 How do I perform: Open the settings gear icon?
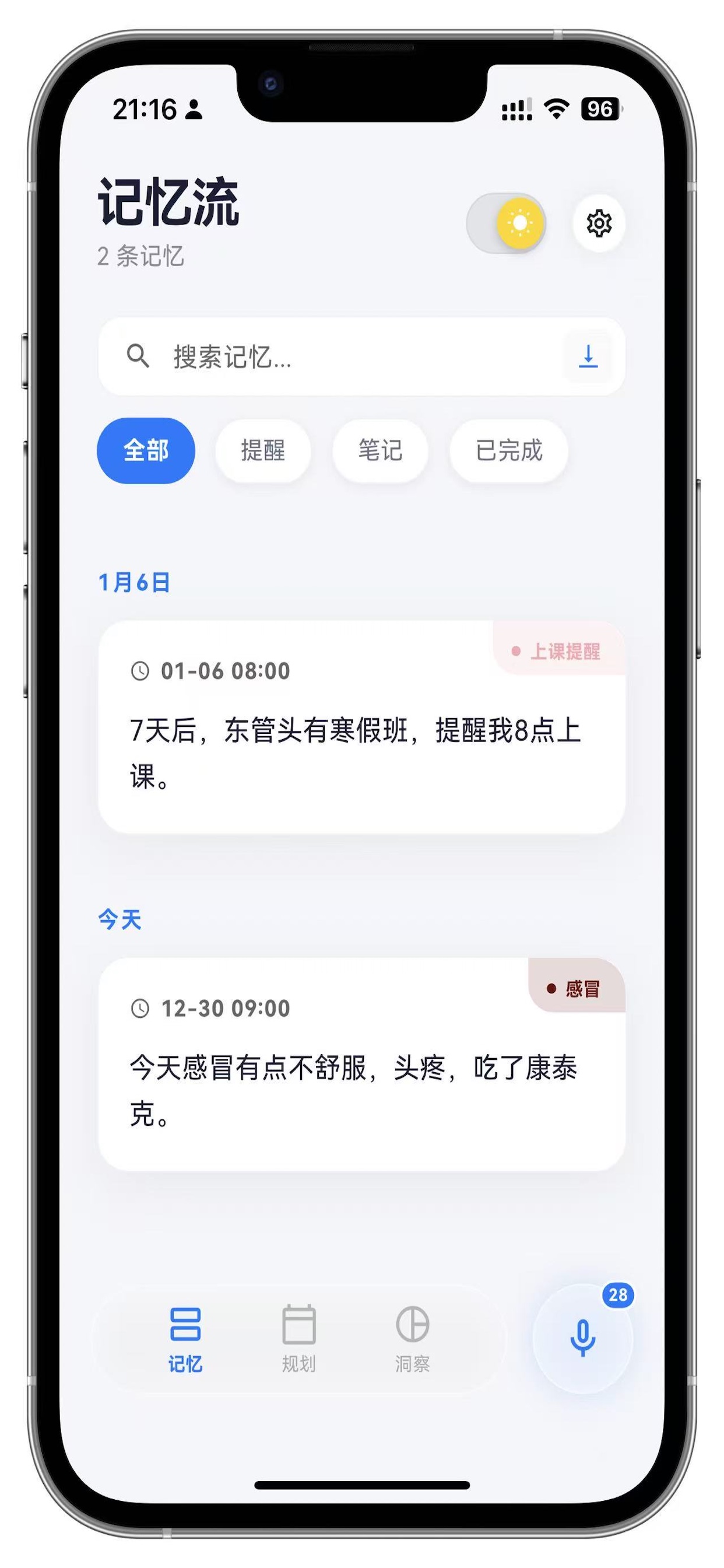[x=599, y=223]
